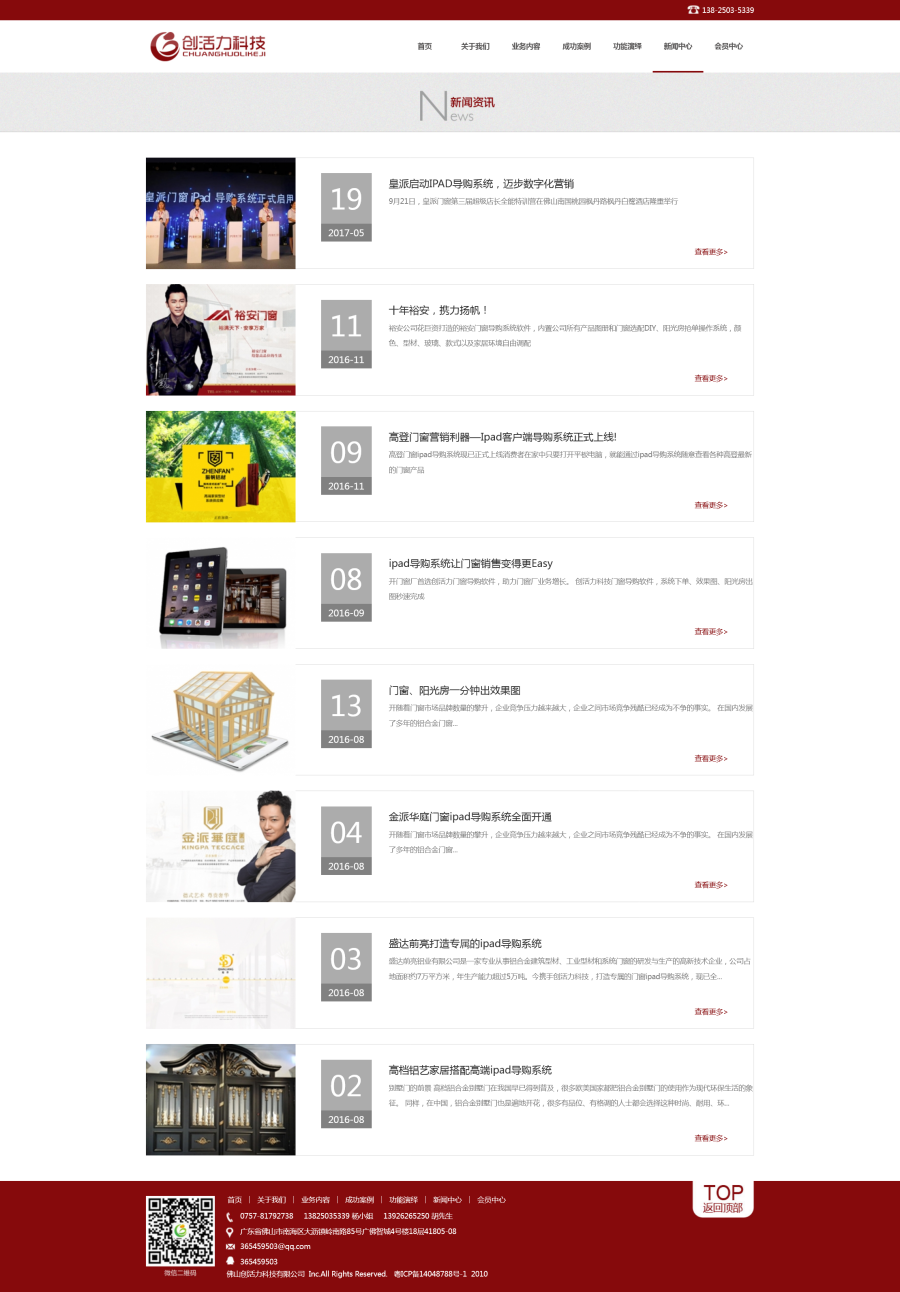
Task: Open article 门窗、阳光房一分钟出效果图
Action: [x=454, y=690]
